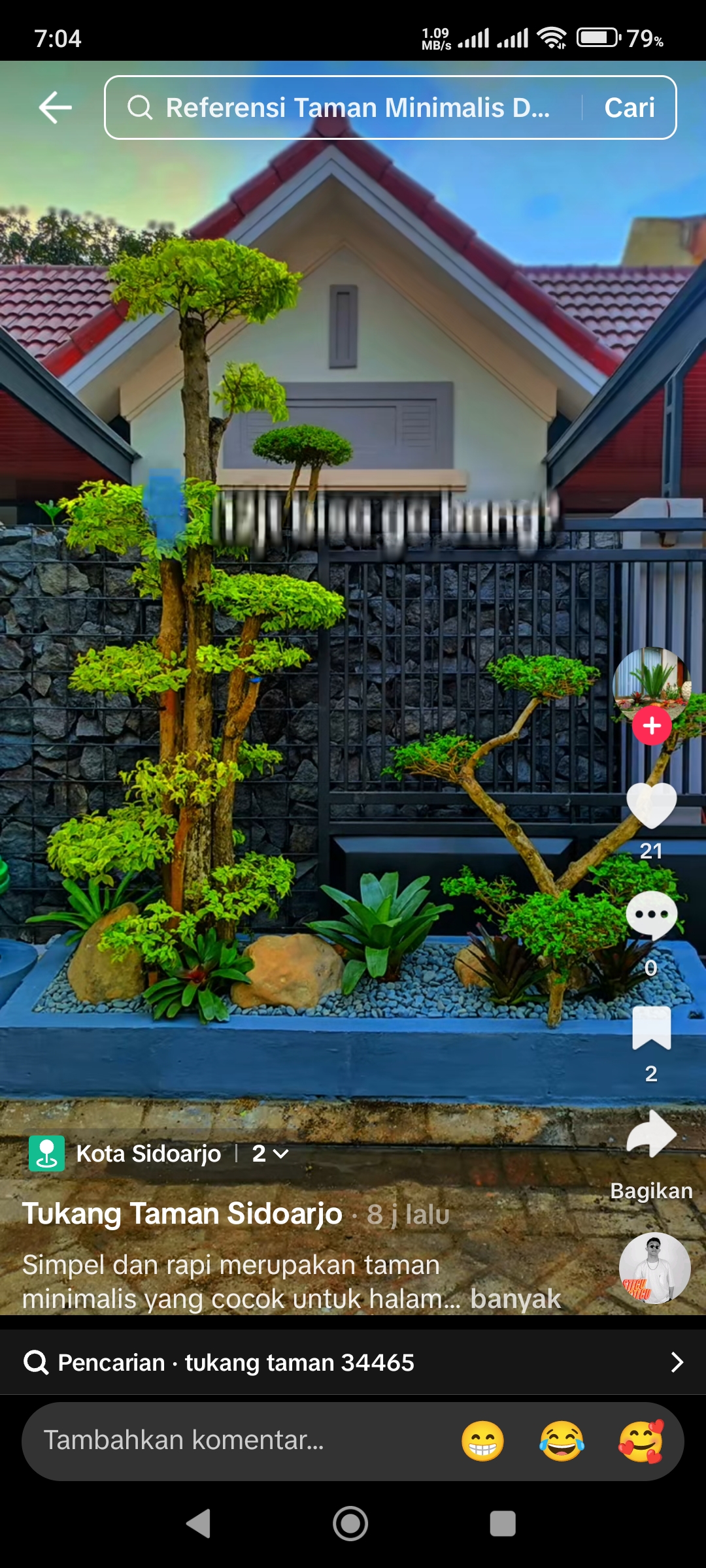Go to the system home screen
706x1568 pixels.
pos(350,1524)
